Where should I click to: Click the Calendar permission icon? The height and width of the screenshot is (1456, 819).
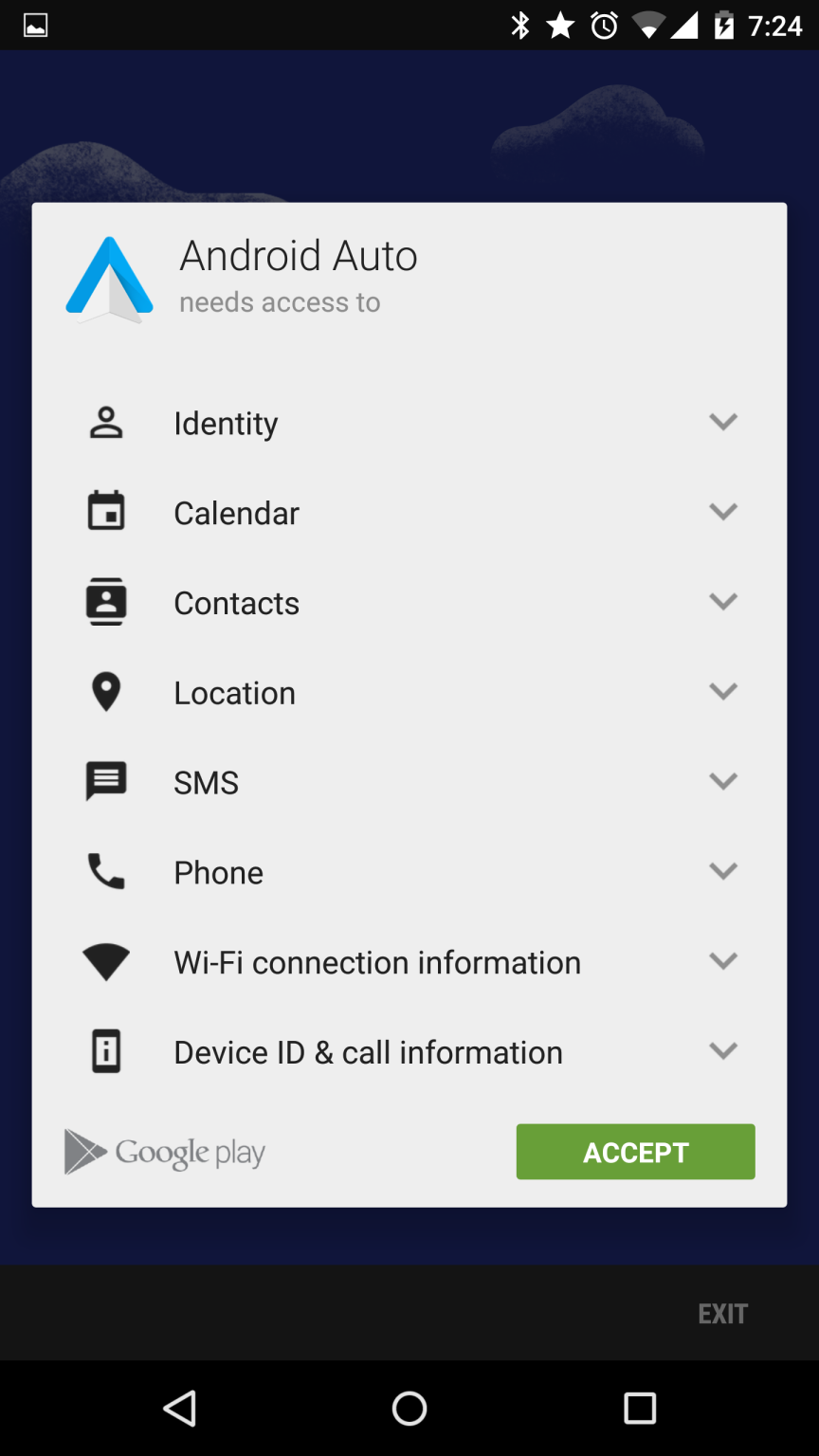click(x=106, y=512)
